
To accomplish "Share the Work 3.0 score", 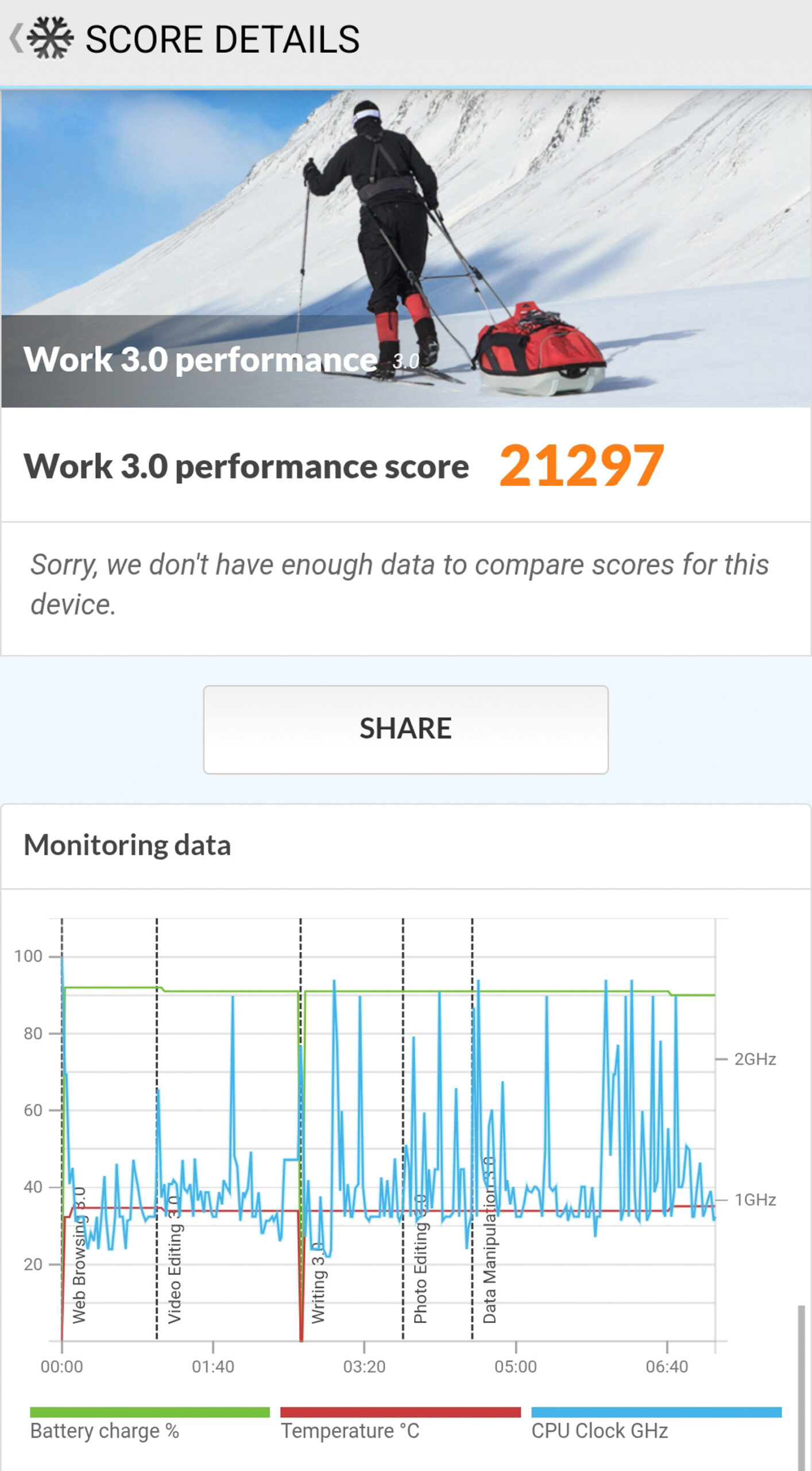I will (405, 729).
